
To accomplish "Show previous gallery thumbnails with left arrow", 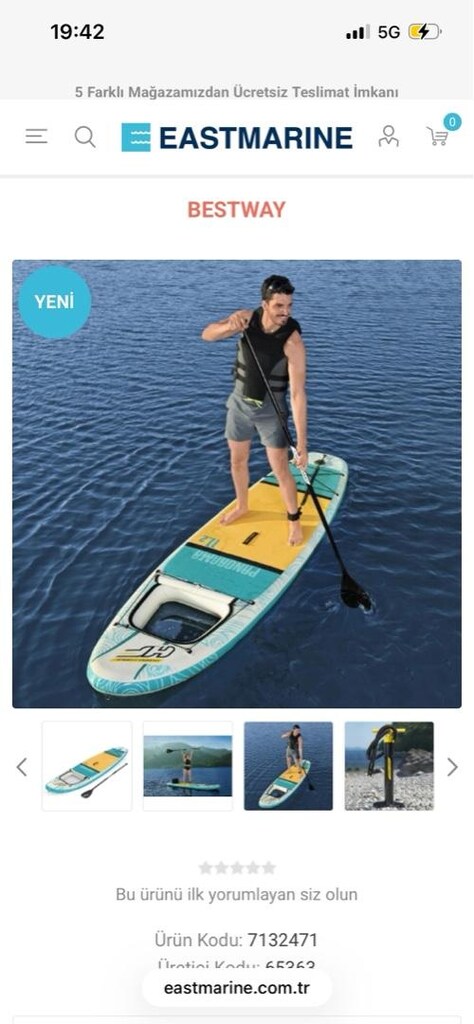I will (x=22, y=767).
